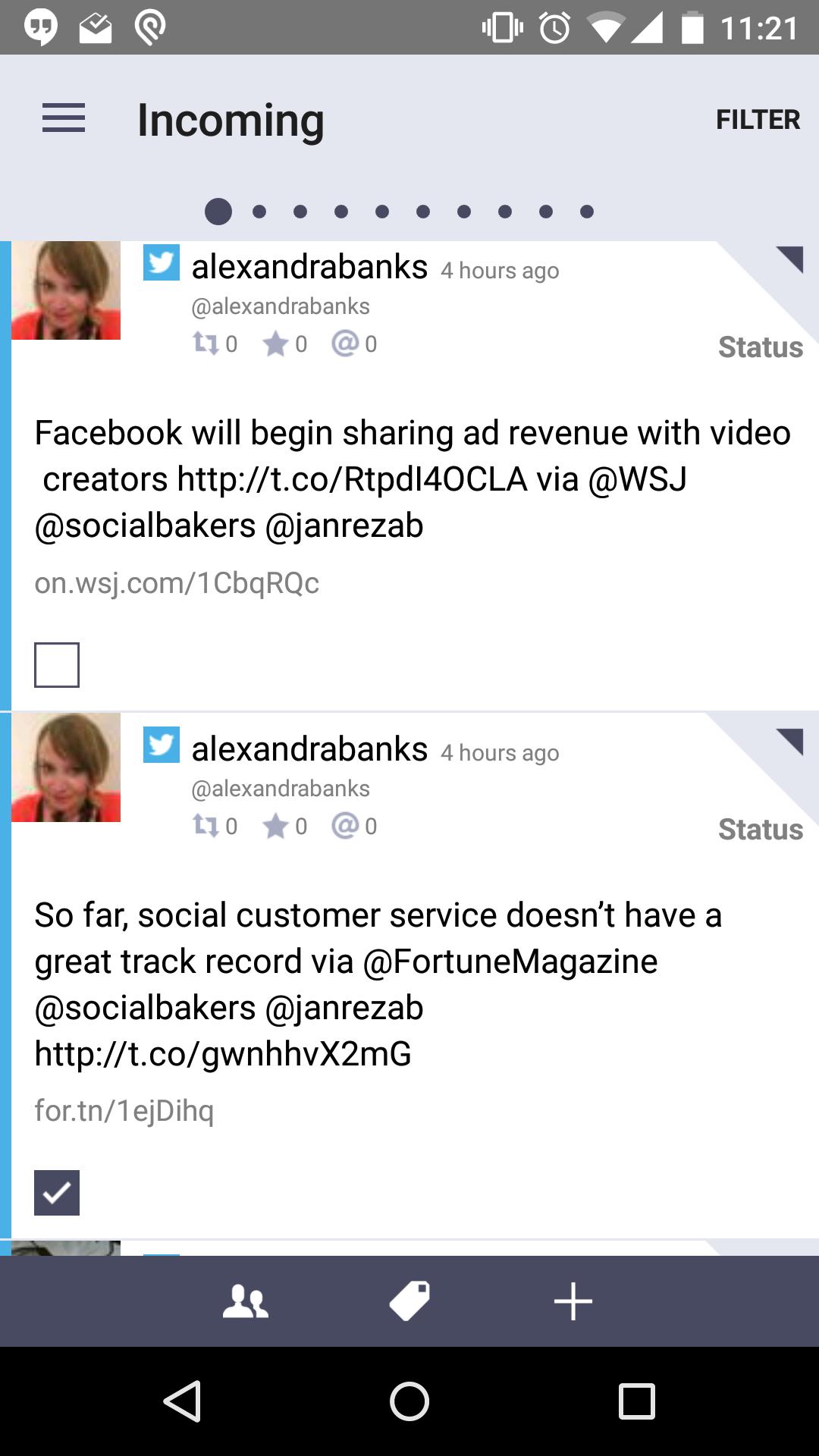Open the on.wsj.com/1CbqRQc link

(x=177, y=583)
